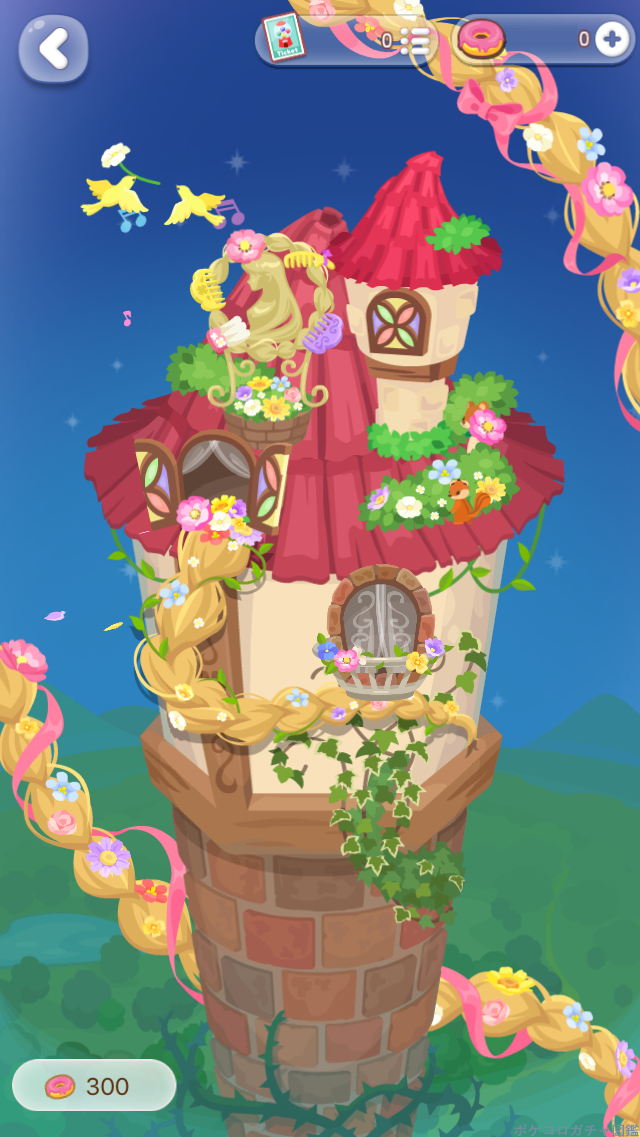Add more donuts with the plus button

pos(612,40)
